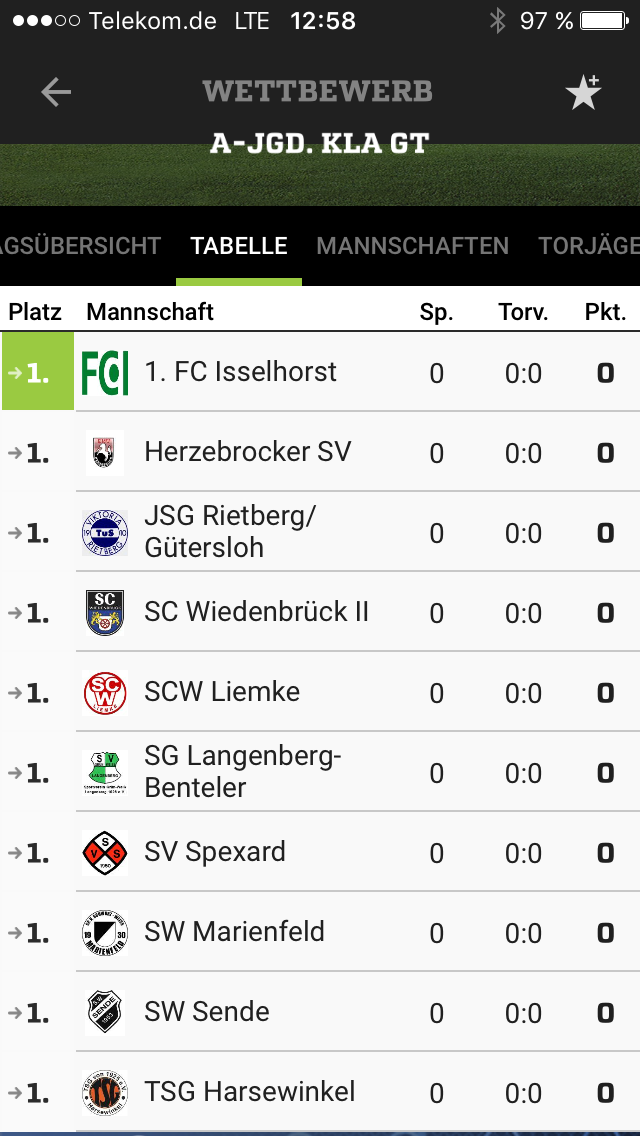Viewport: 640px width, 1136px height.
Task: Switch to the Mannschaften tab
Action: pos(412,246)
